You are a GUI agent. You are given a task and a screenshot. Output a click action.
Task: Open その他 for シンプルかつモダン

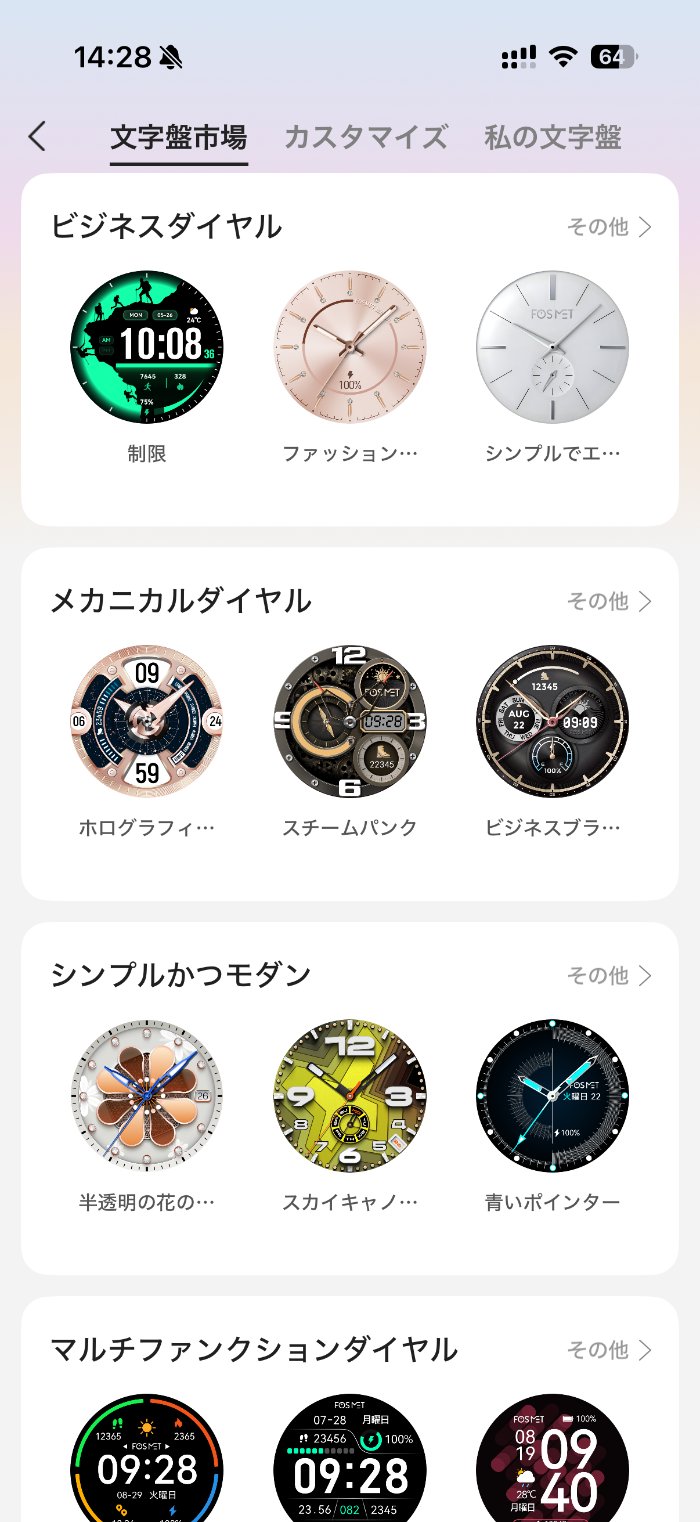coord(609,975)
